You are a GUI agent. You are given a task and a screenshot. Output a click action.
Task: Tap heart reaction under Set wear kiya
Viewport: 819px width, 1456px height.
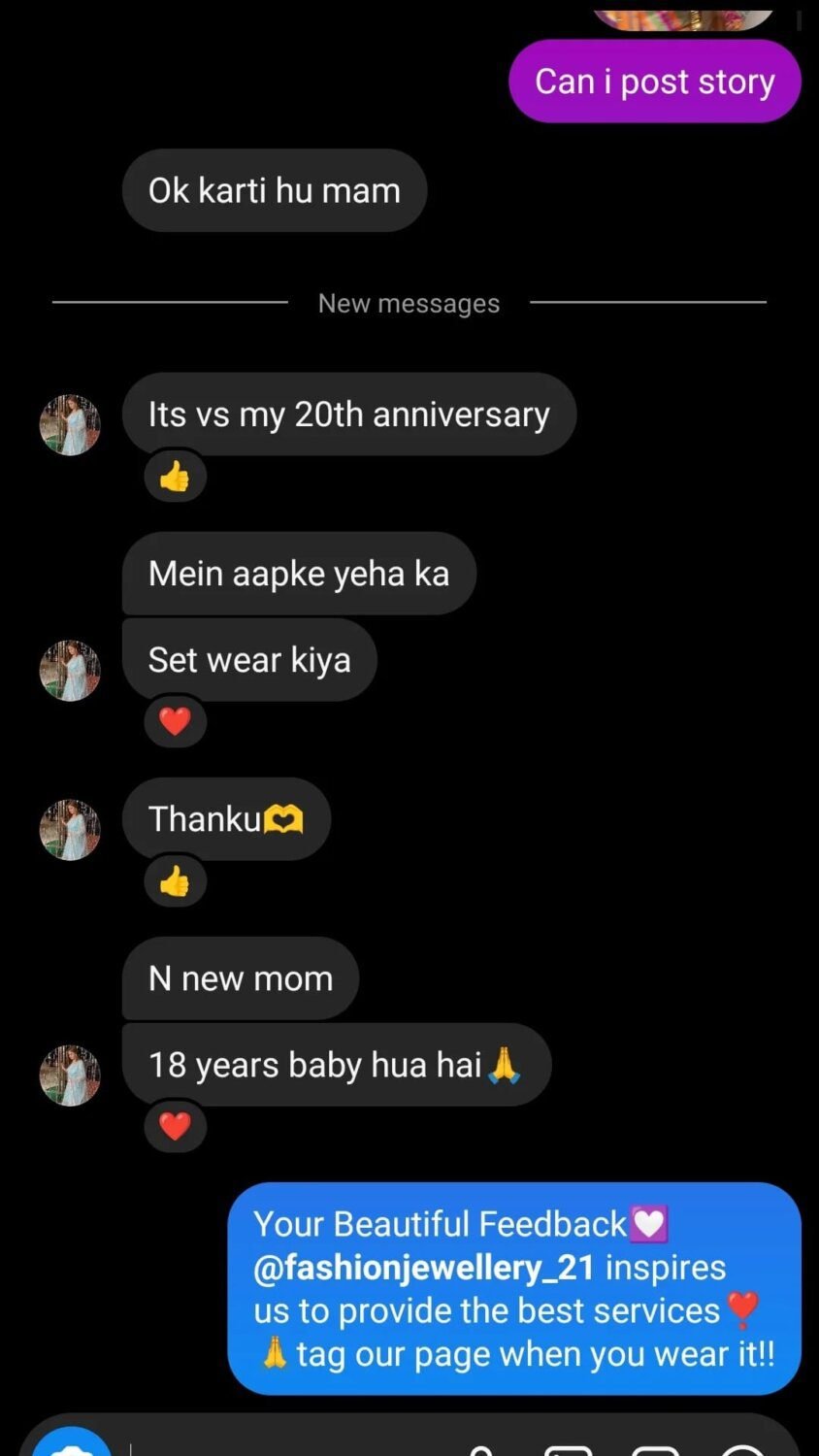click(x=175, y=722)
